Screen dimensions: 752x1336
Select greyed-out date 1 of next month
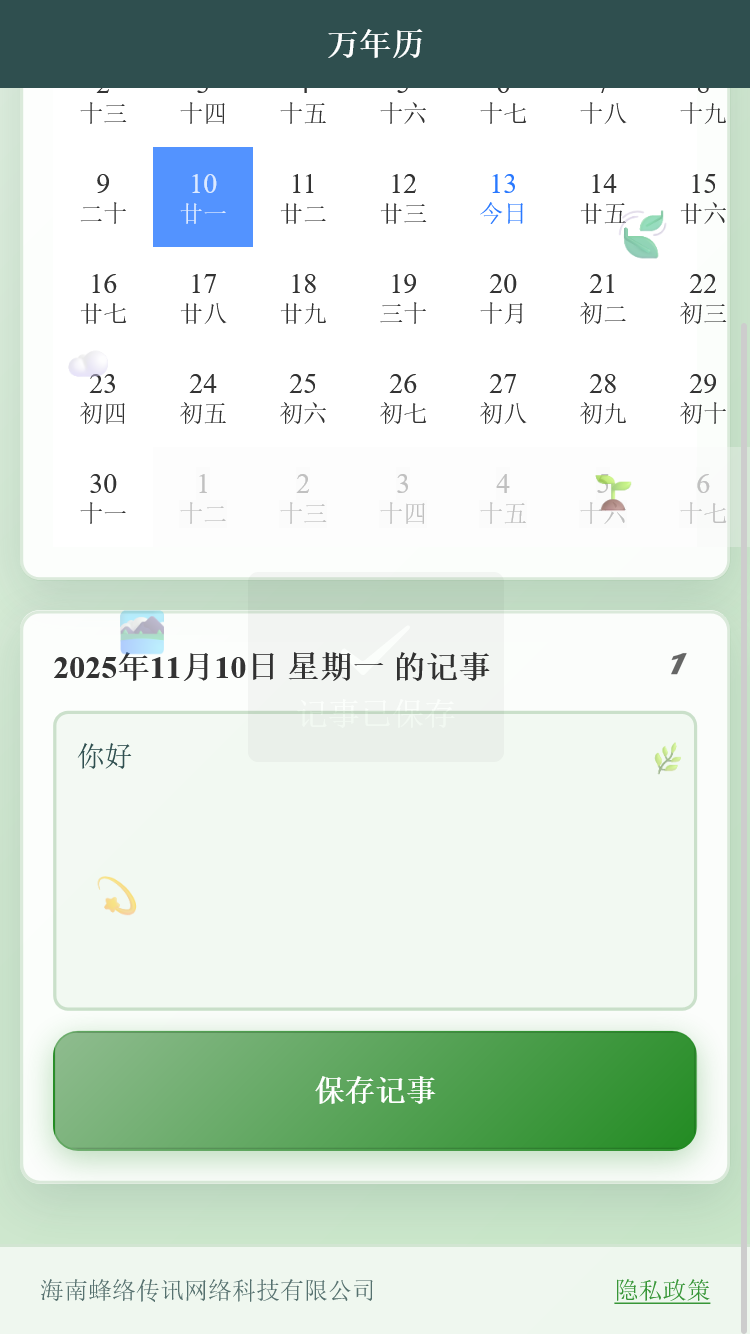203,497
